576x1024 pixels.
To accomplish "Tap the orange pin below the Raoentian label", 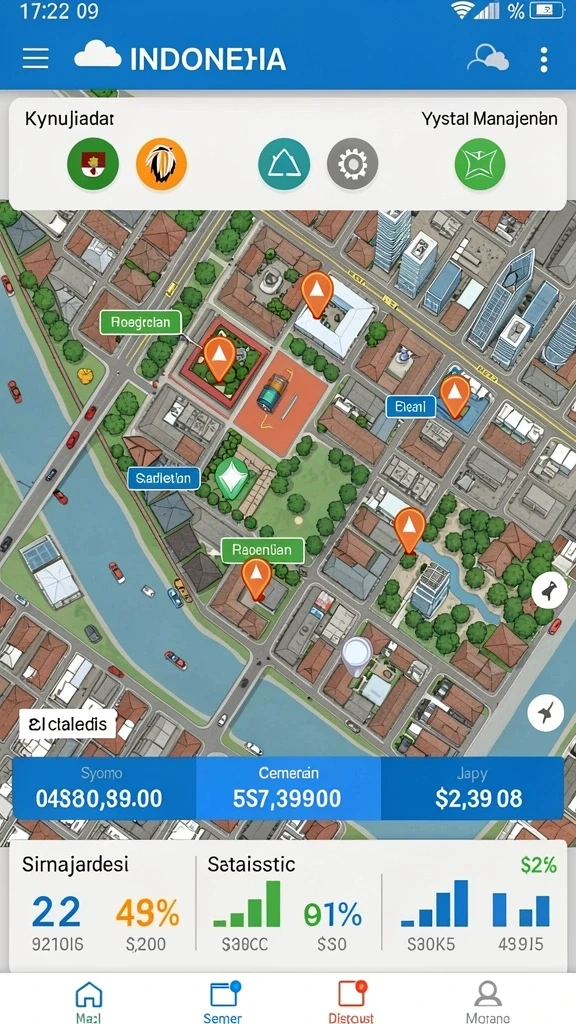I will click(256, 578).
